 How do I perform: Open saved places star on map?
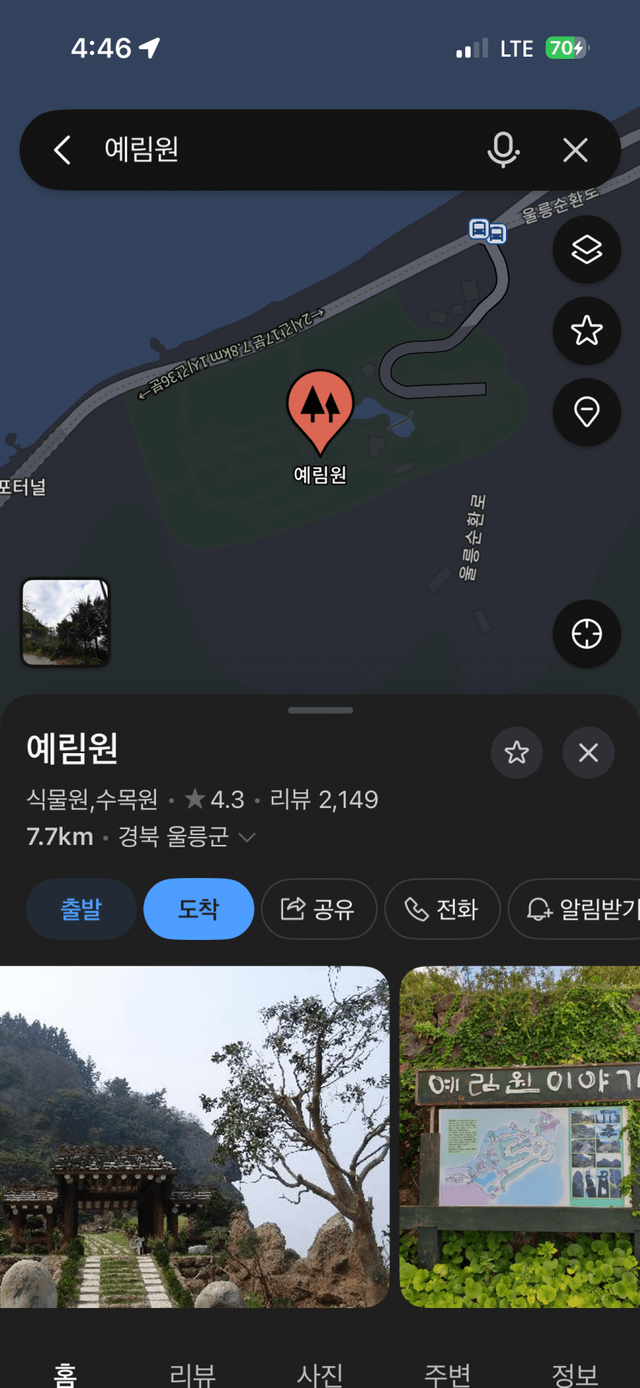tap(586, 331)
